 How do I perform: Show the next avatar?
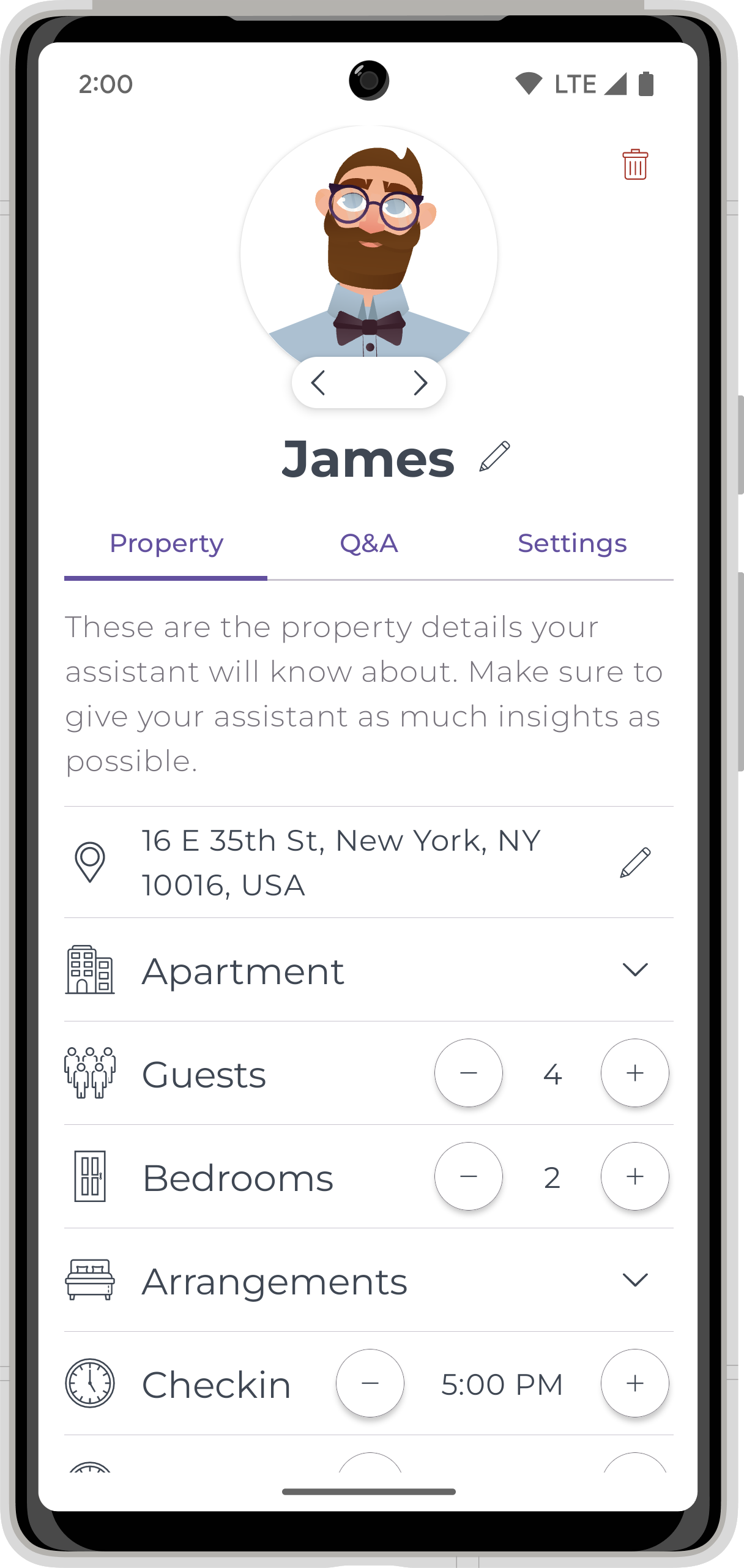pos(420,383)
